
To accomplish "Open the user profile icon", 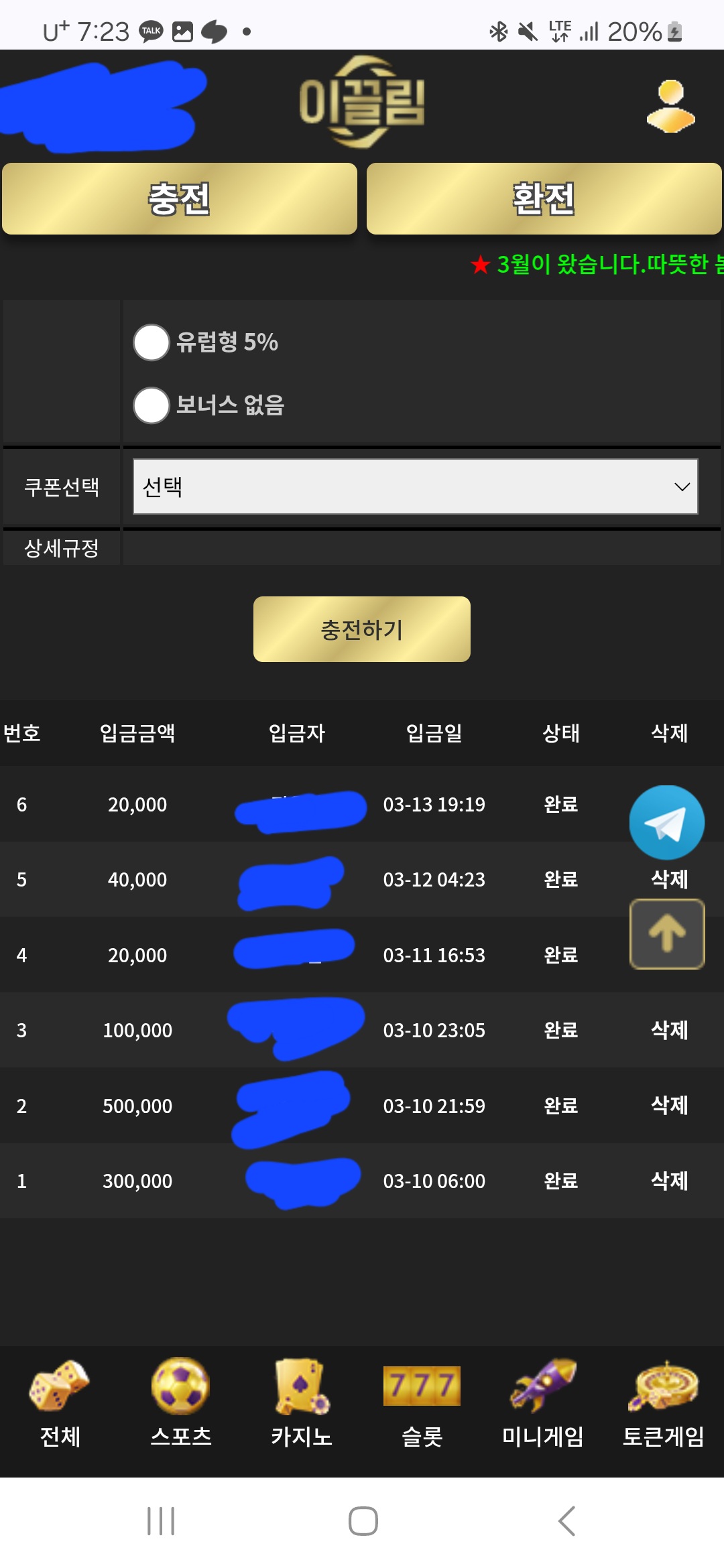I will 670,106.
